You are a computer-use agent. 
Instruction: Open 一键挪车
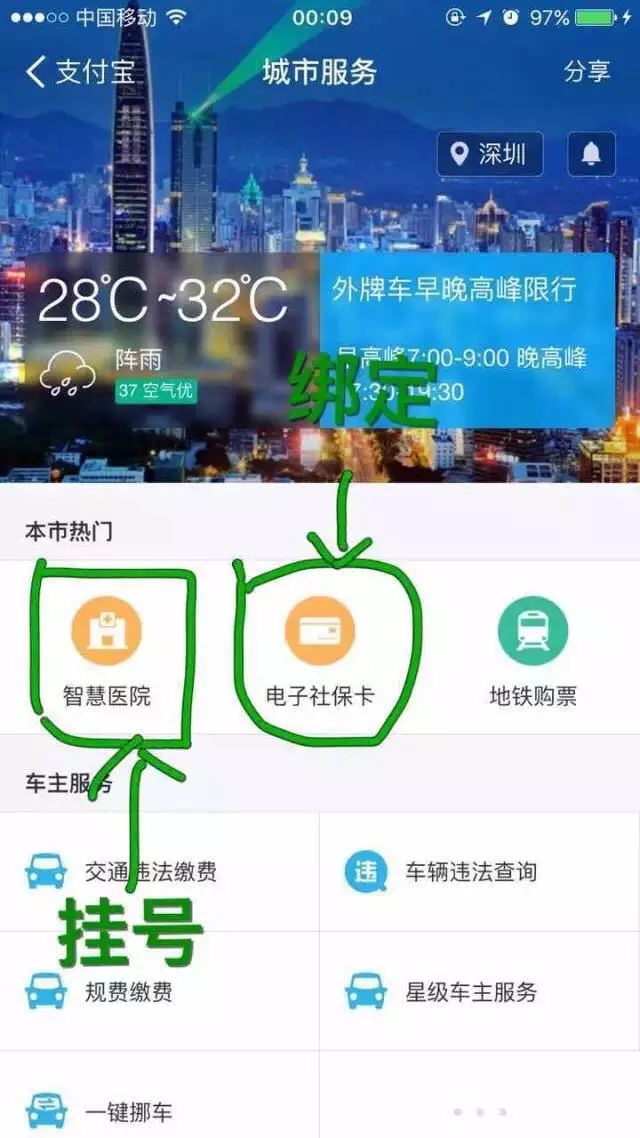(128, 1111)
